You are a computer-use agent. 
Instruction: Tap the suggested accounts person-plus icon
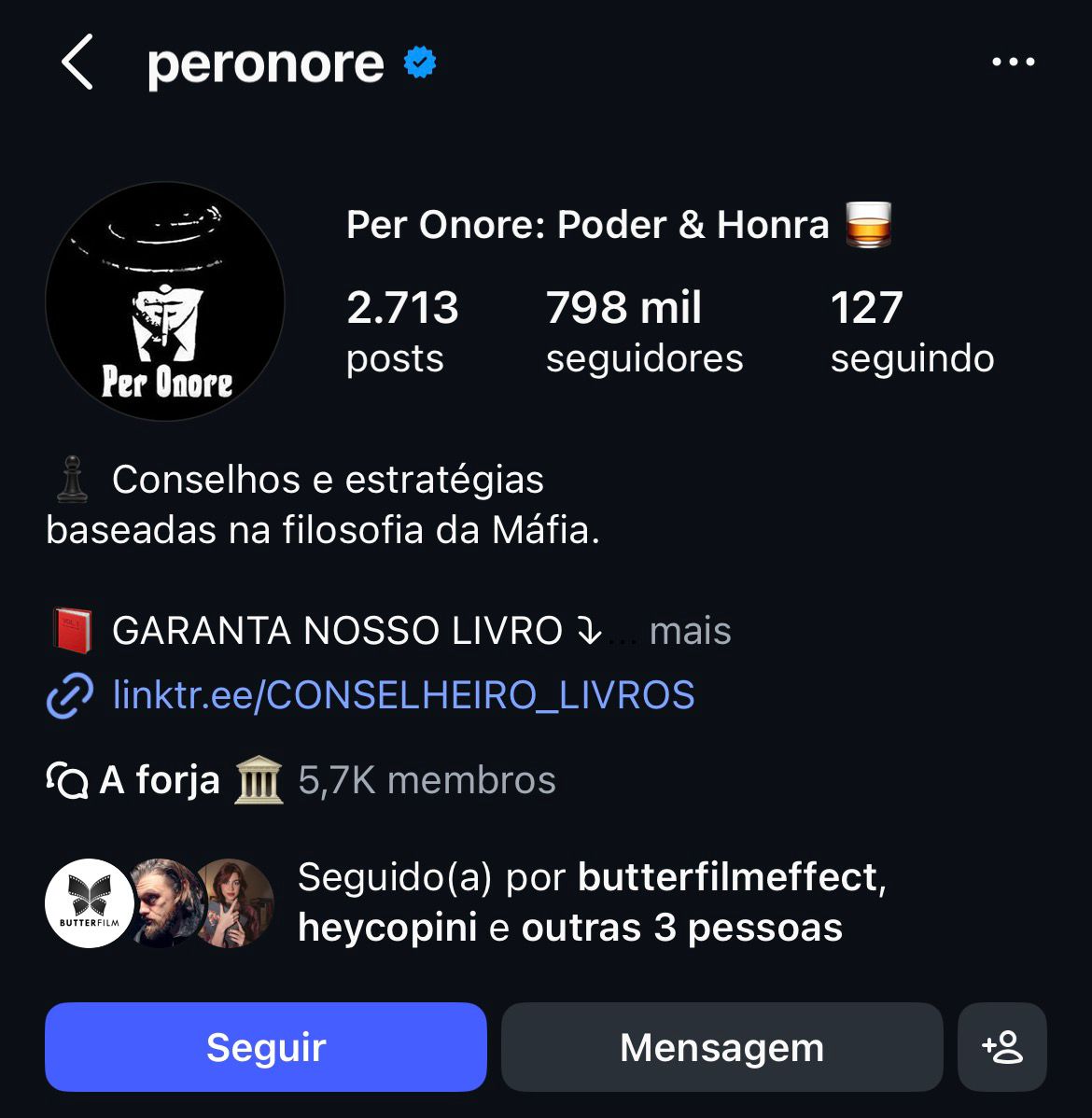1001,1046
